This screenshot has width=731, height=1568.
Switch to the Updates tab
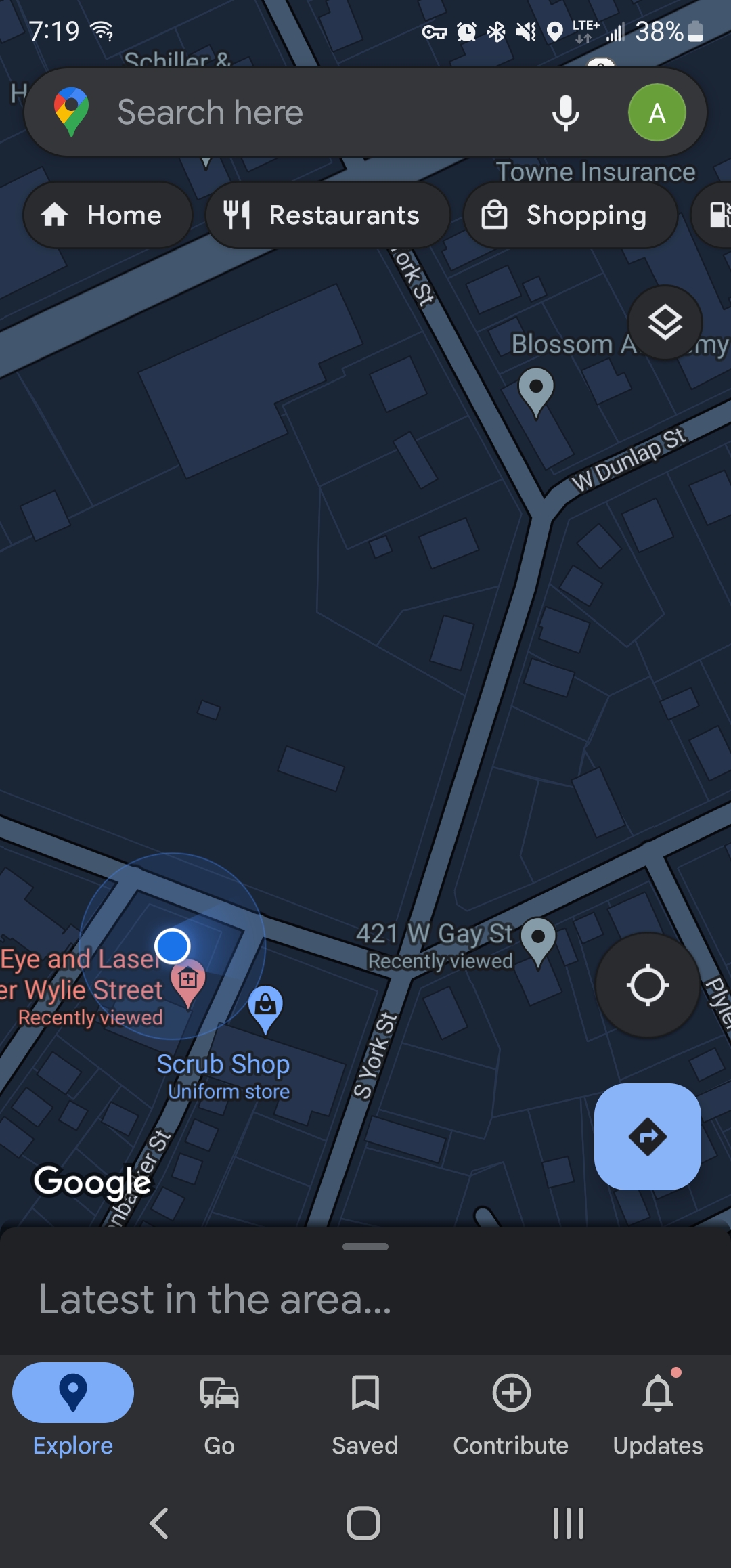click(658, 1415)
